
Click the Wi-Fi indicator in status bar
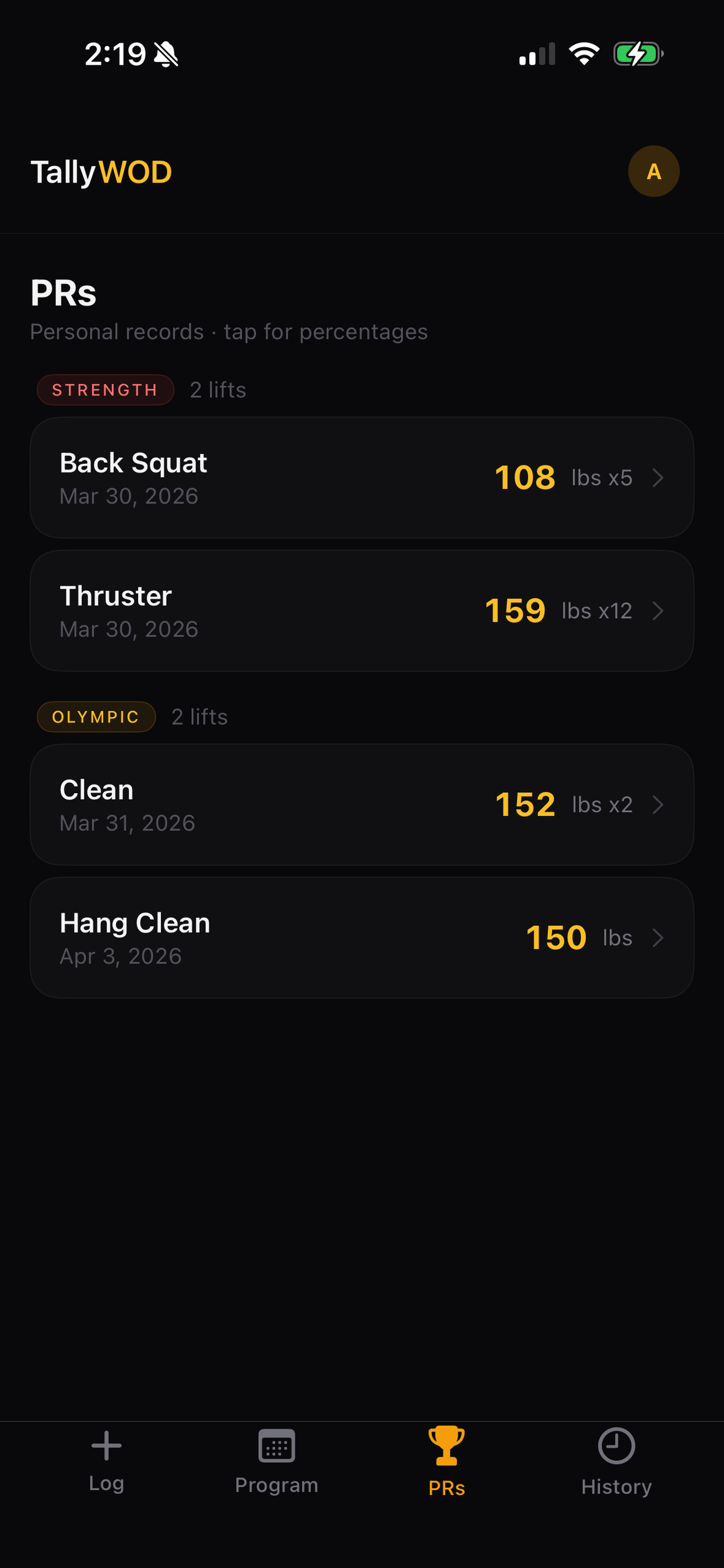point(585,54)
